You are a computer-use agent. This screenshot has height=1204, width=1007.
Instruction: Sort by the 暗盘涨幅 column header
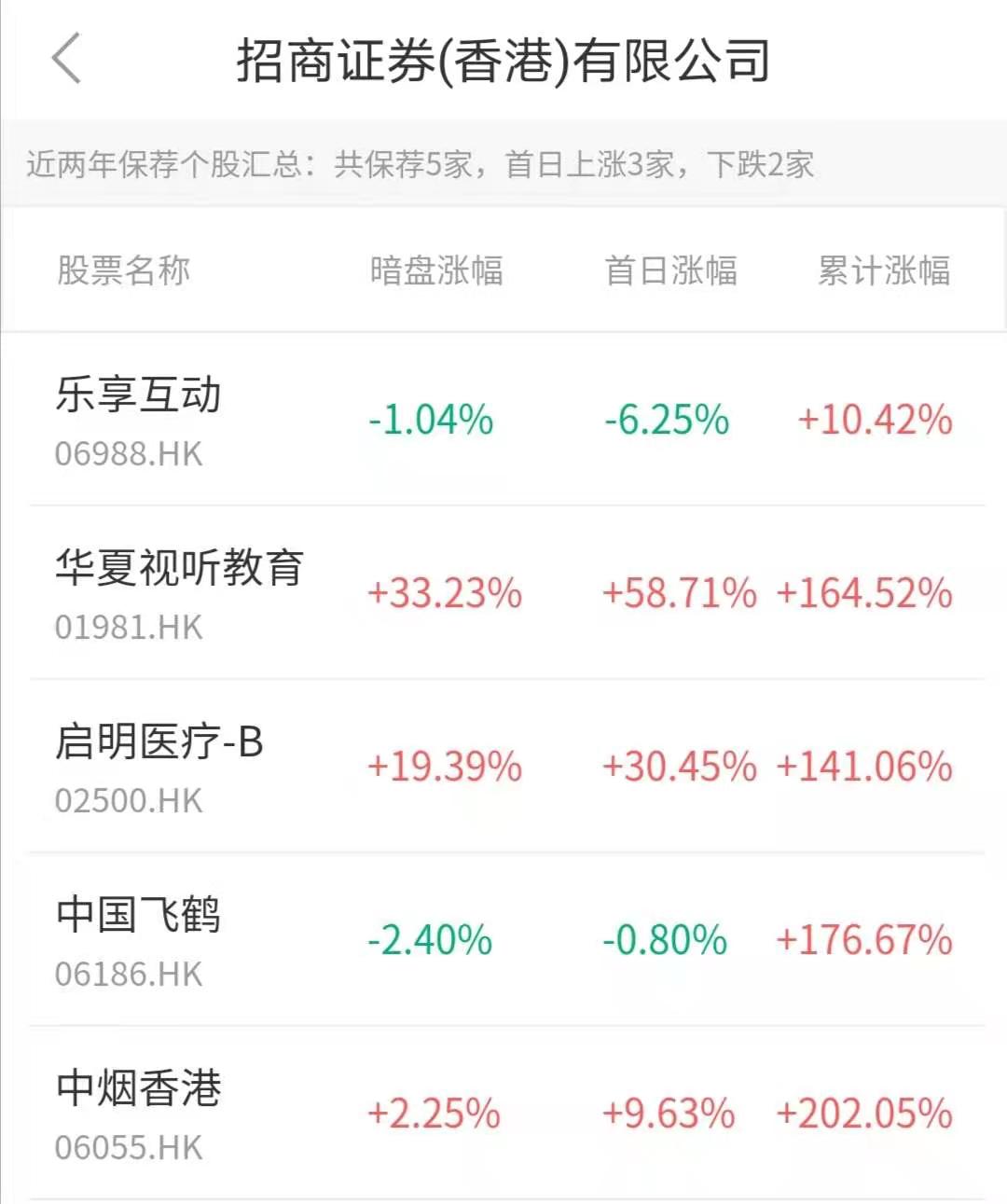tap(438, 271)
